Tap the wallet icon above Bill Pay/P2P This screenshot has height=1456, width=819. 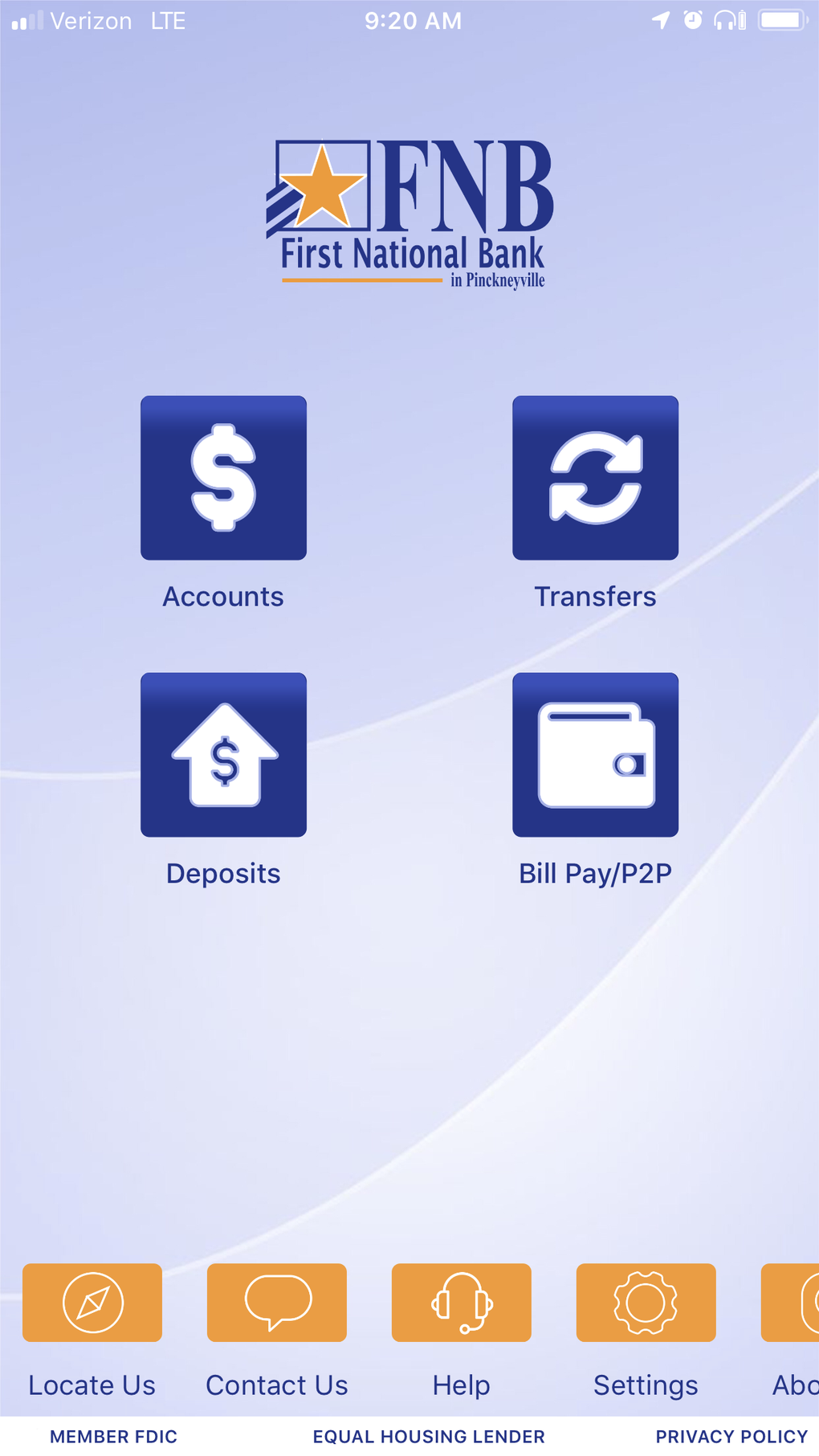(595, 755)
